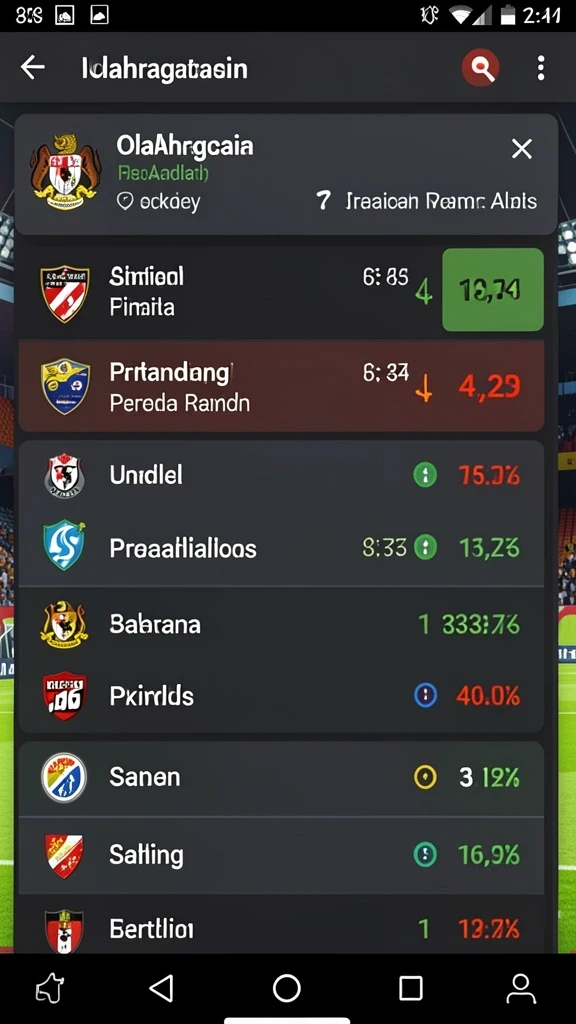Open the Preaathialioos row
The height and width of the screenshot is (1024, 576).
pos(281,547)
